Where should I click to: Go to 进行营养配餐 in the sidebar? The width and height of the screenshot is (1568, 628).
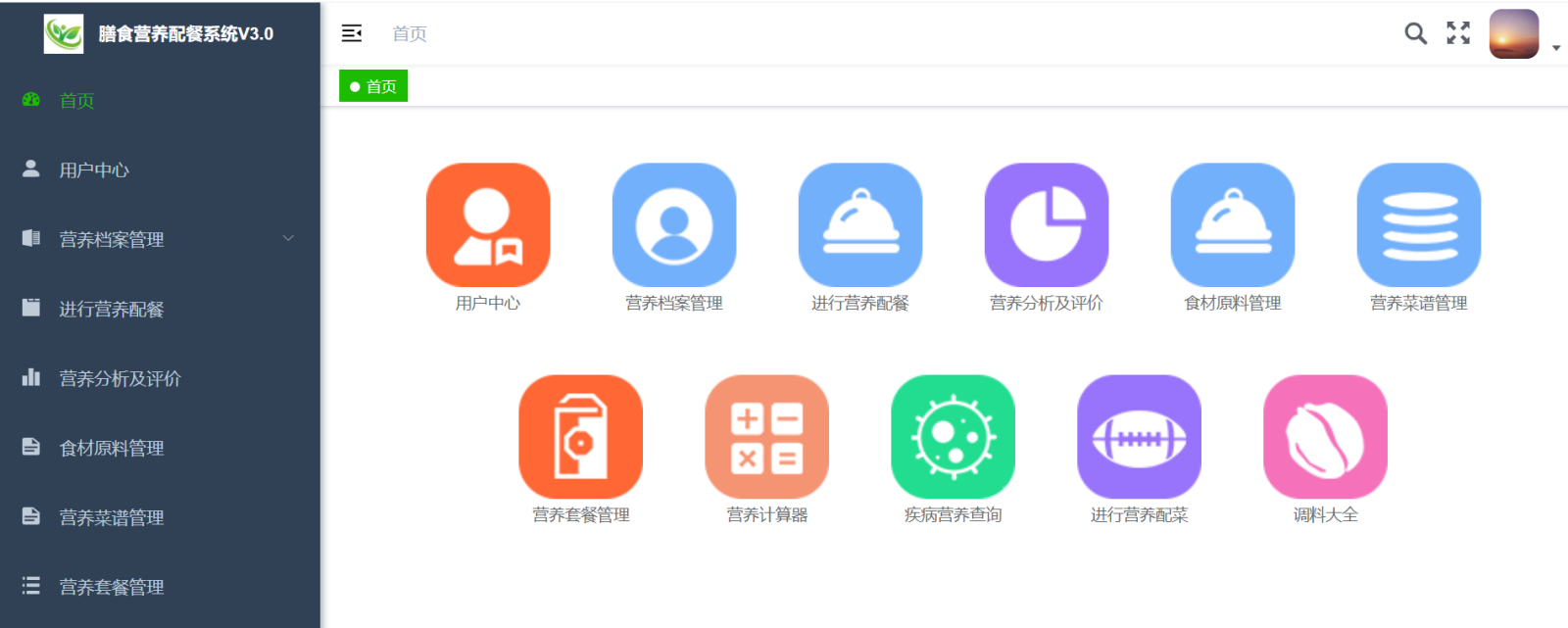click(x=111, y=310)
